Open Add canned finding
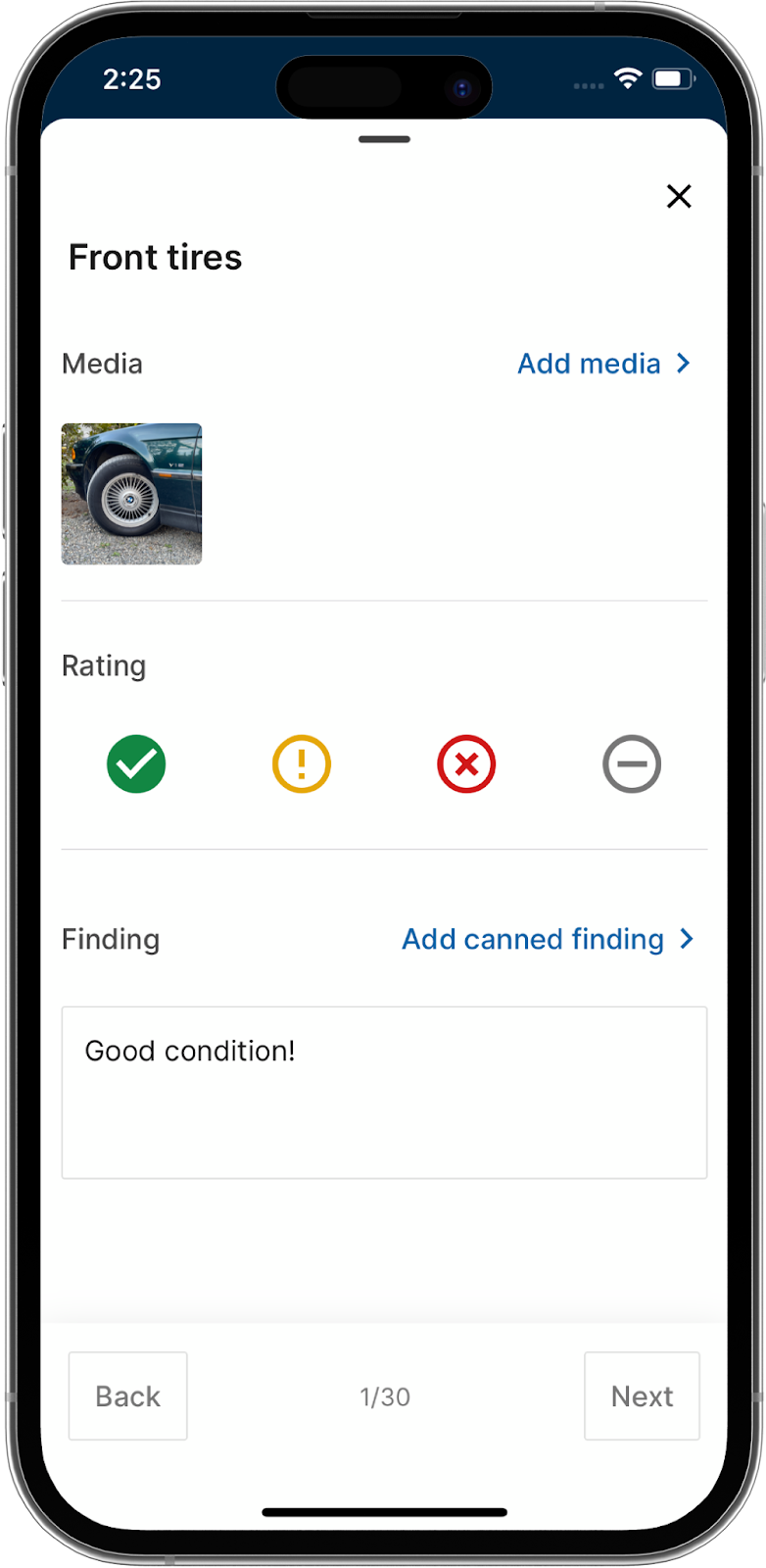The height and width of the screenshot is (1568, 766). pyautogui.click(x=548, y=939)
